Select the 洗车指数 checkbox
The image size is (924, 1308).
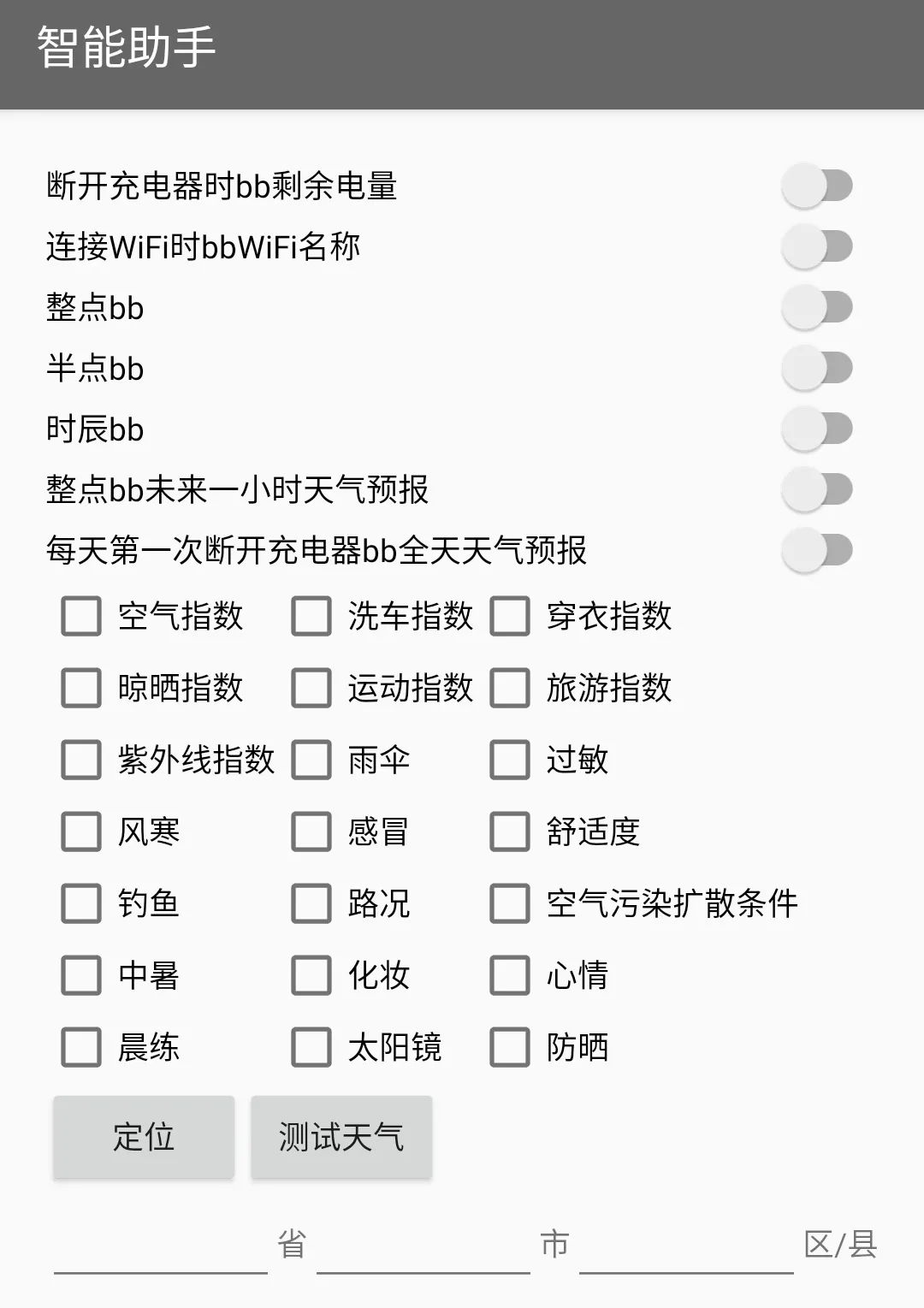311,616
